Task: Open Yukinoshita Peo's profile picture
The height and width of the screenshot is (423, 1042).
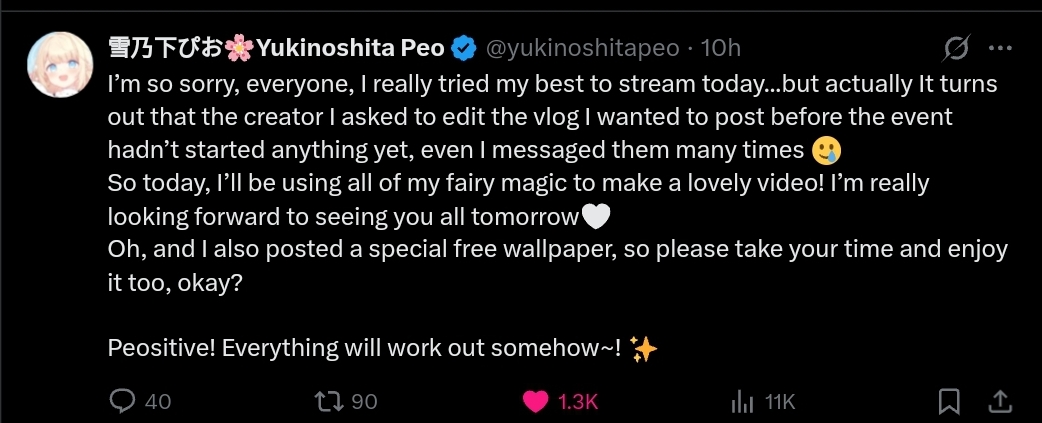Action: 60,64
